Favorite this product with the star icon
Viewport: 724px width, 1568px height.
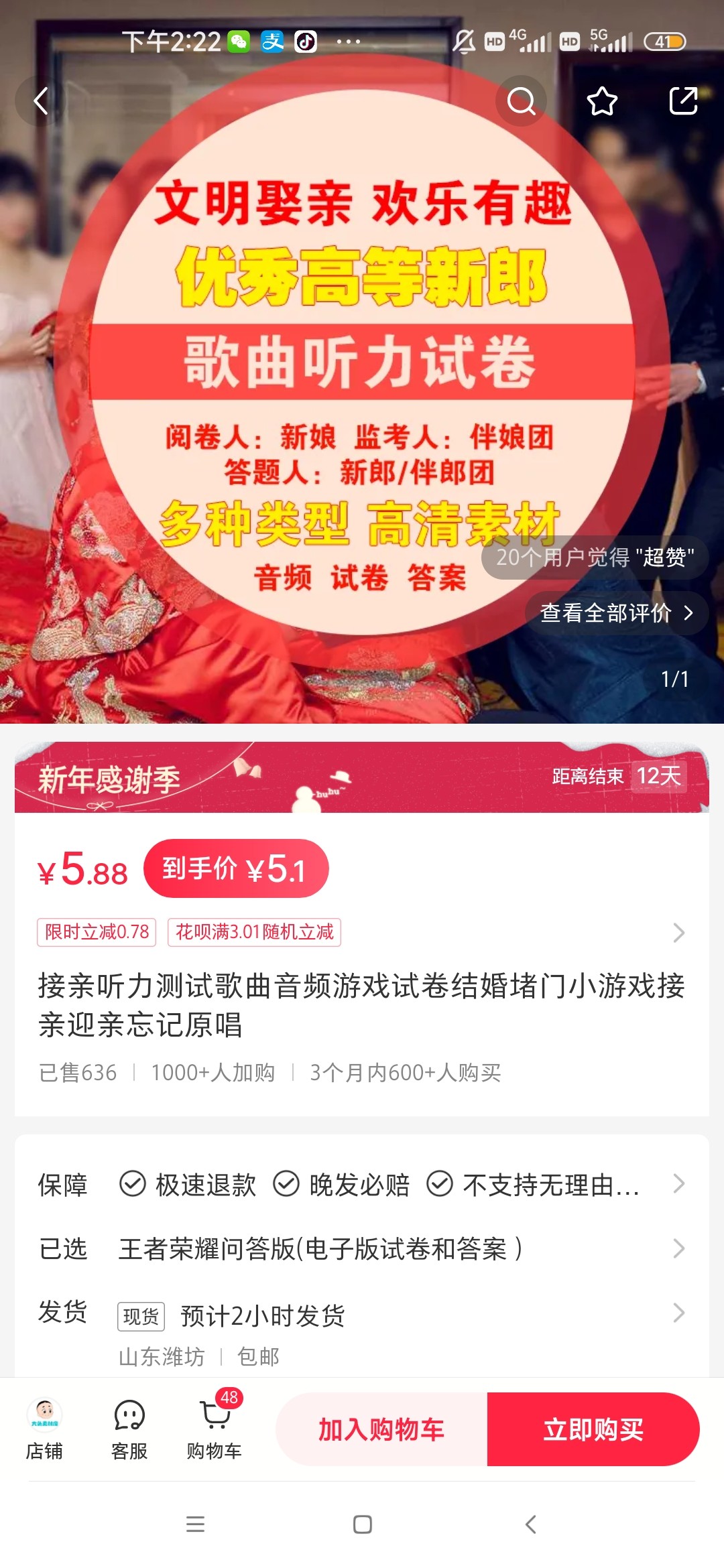pyautogui.click(x=602, y=101)
